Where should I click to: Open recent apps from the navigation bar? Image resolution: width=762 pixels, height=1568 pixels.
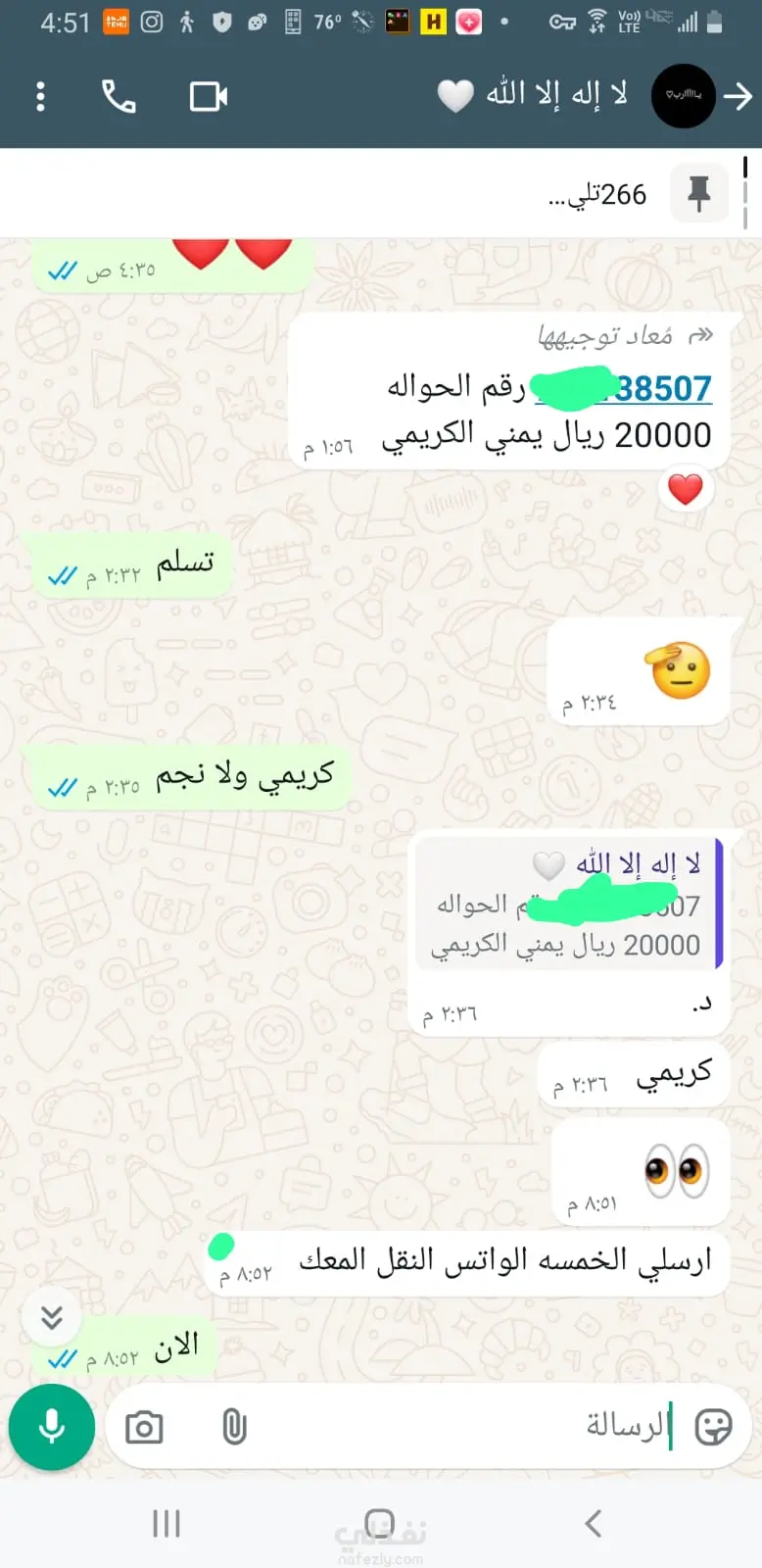(167, 1523)
